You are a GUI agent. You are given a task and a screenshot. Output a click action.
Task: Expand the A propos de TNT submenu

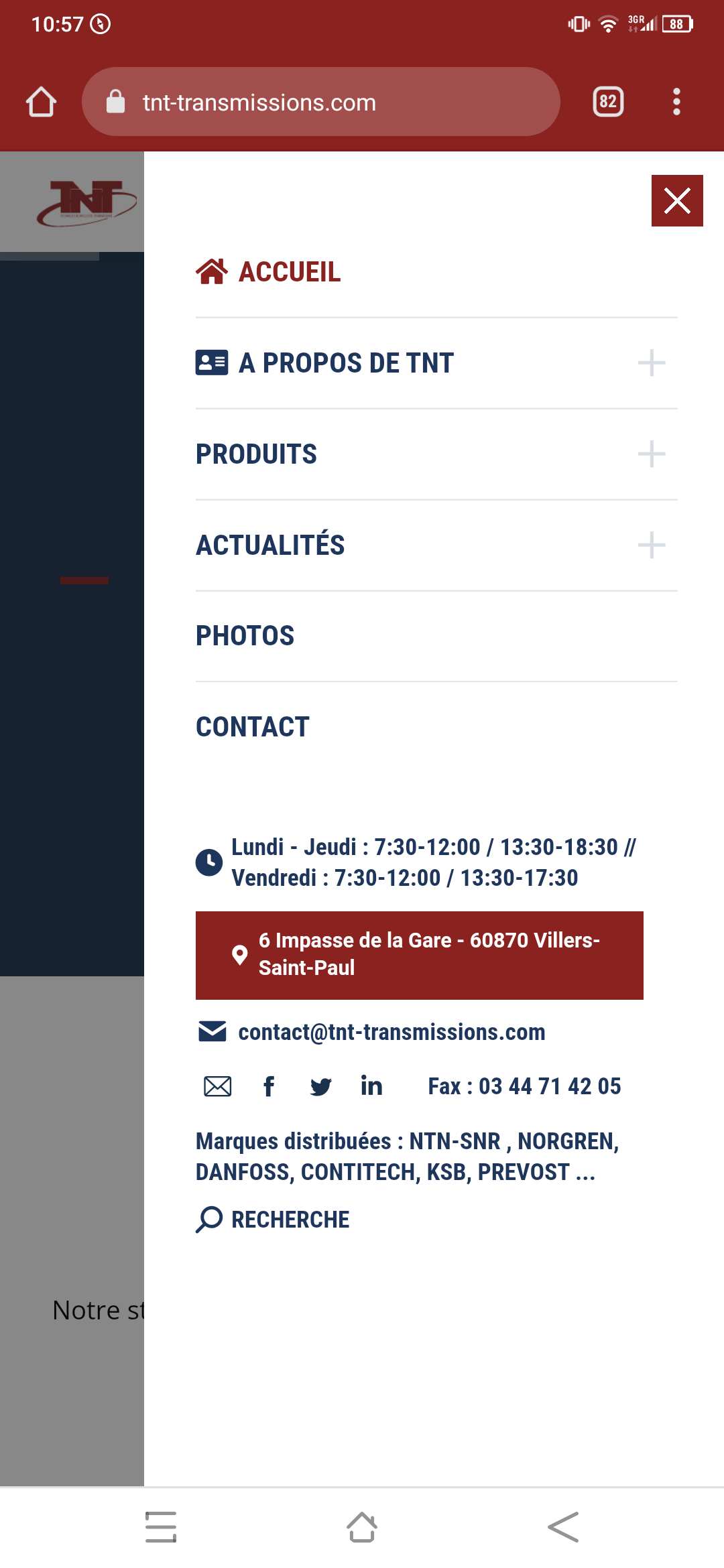click(x=651, y=363)
